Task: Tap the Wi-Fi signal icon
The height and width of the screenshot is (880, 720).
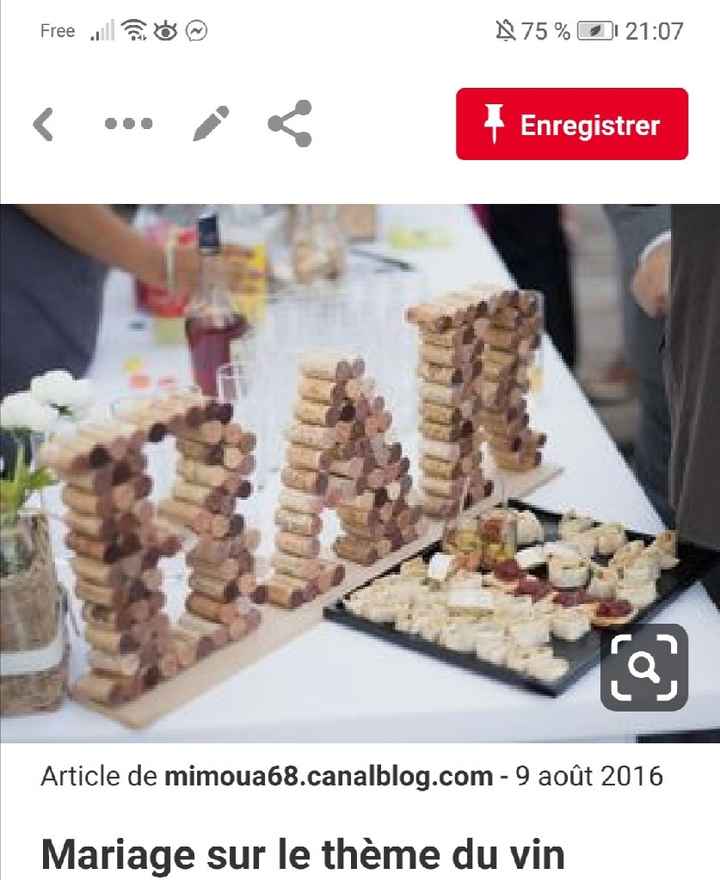Action: (x=132, y=30)
